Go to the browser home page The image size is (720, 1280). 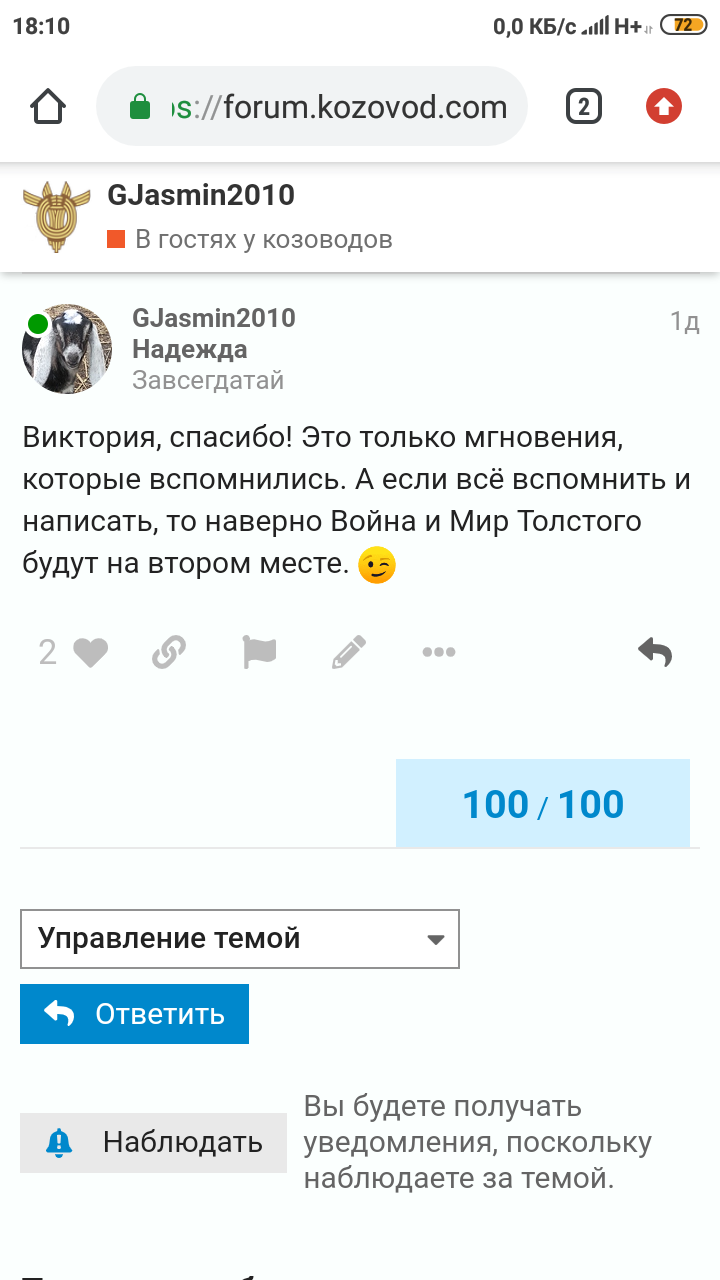49,106
